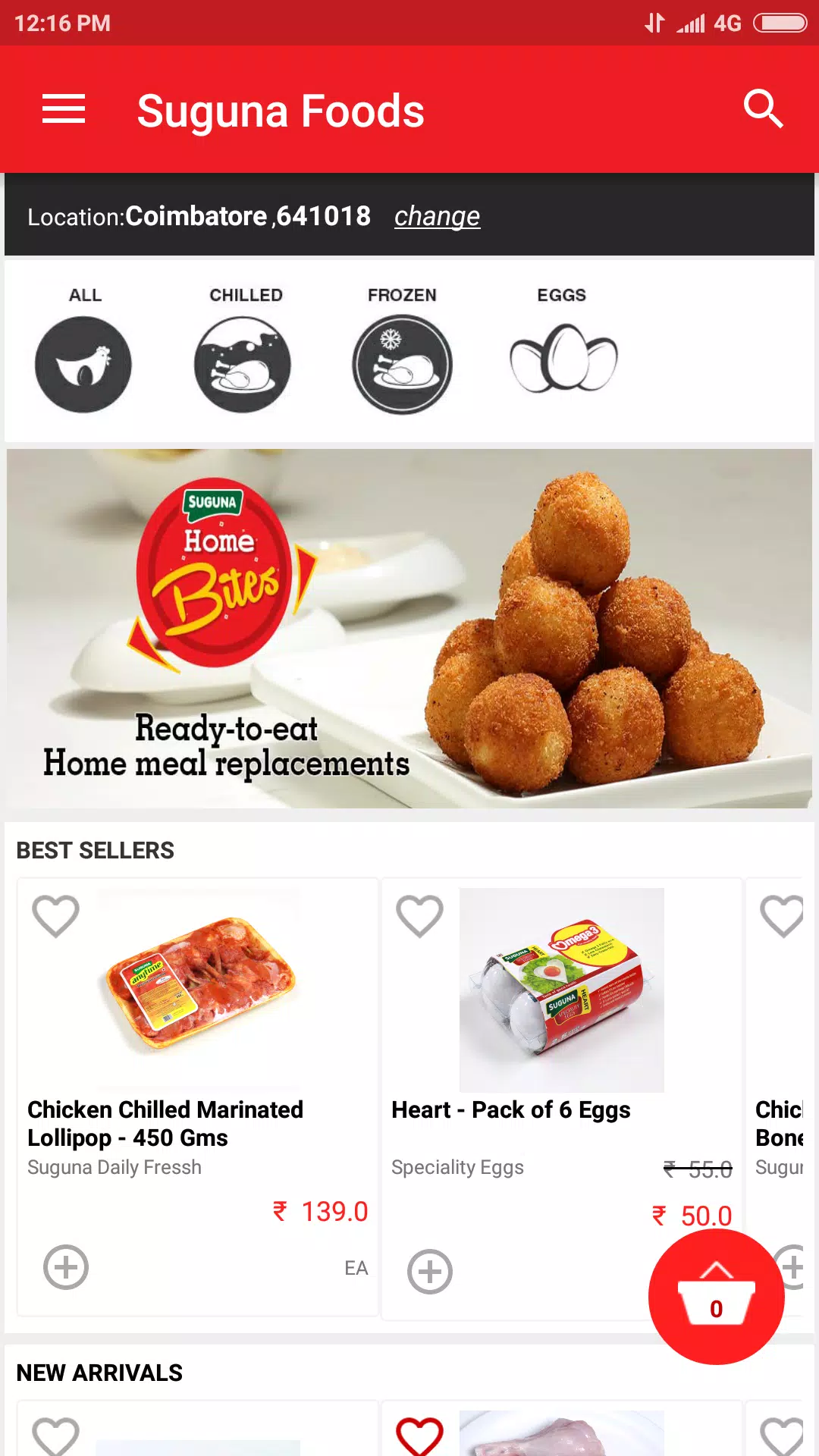This screenshot has height=1456, width=819.
Task: Favorite the leftmost NEW ARRIVALS item
Action: tap(55, 1433)
